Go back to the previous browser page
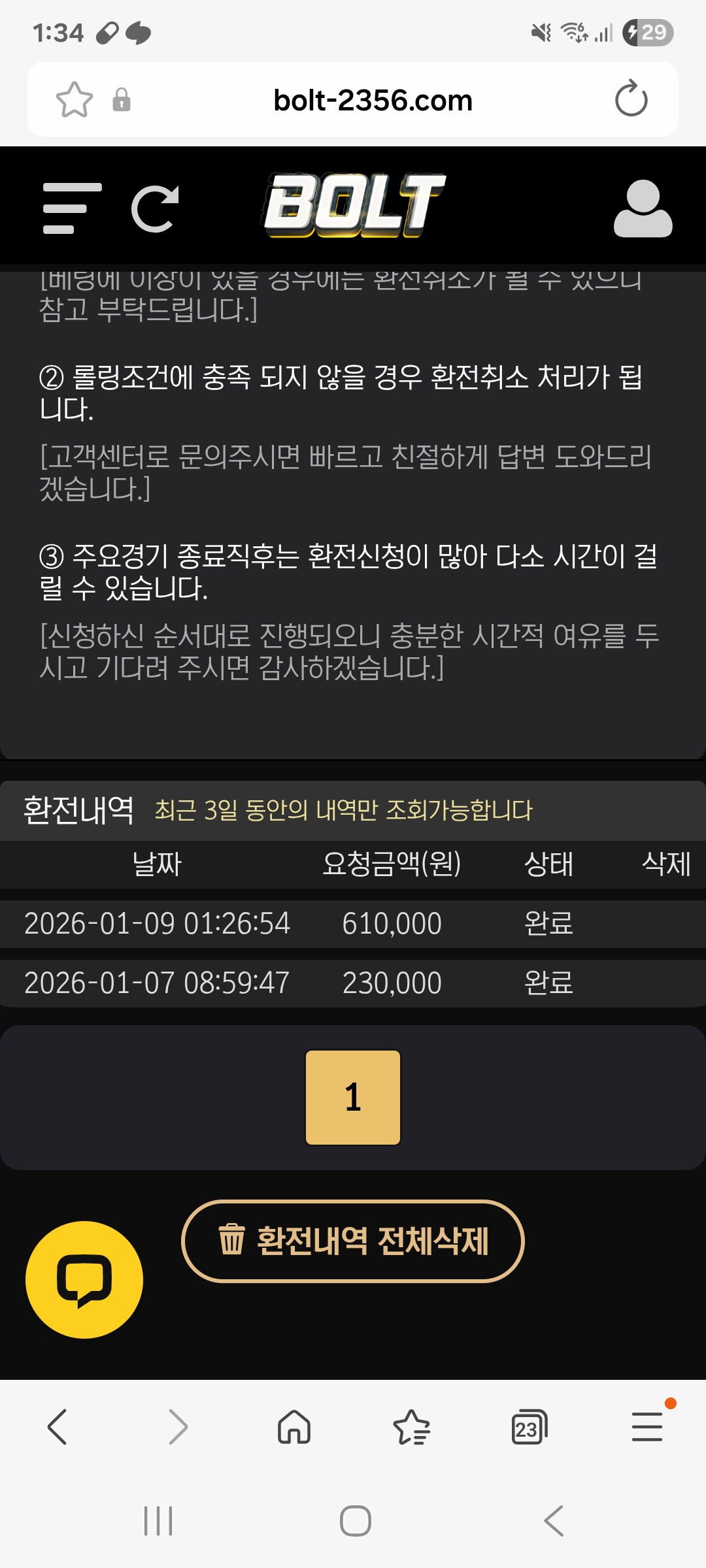The image size is (706, 1568). [x=58, y=1427]
